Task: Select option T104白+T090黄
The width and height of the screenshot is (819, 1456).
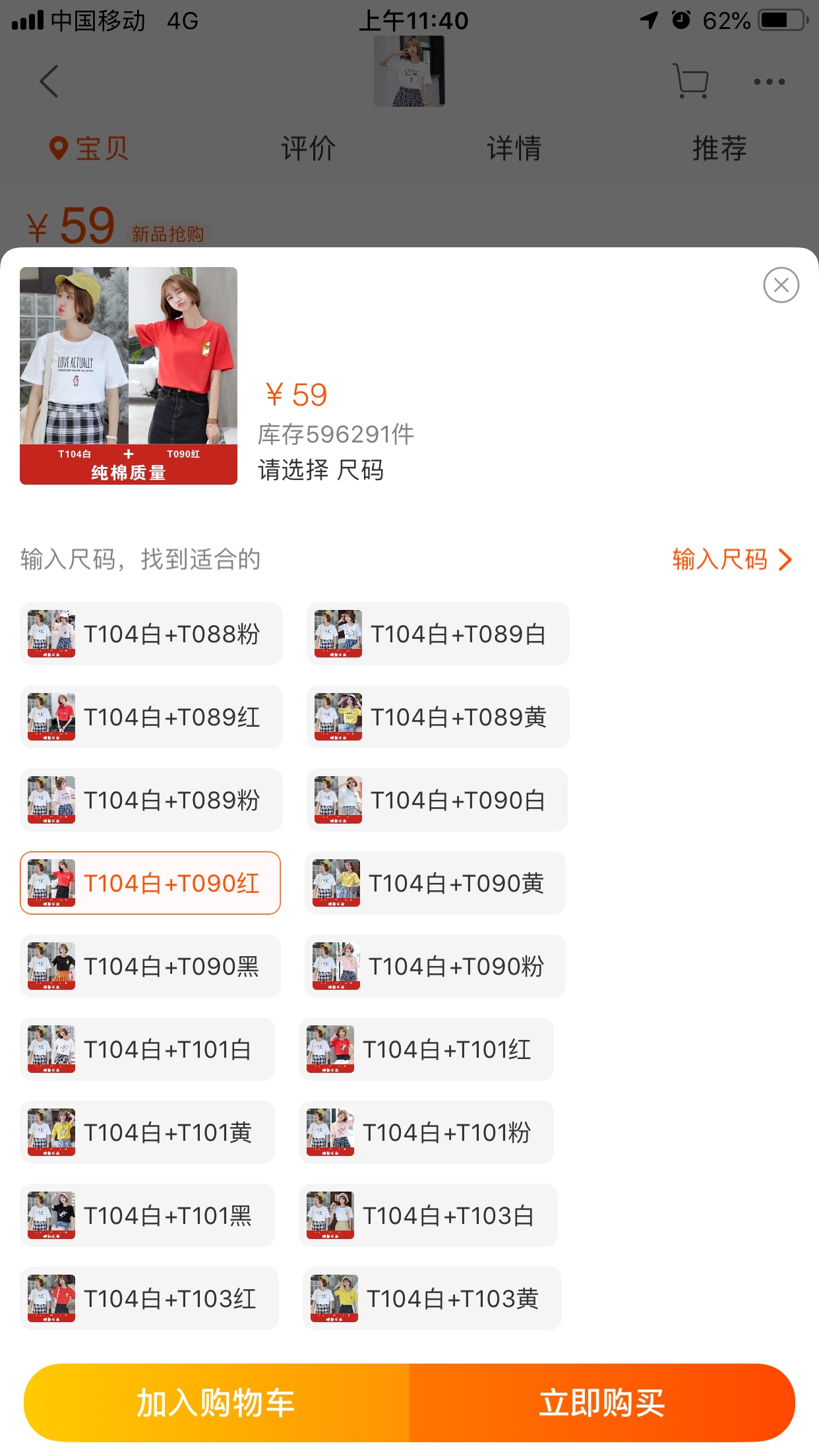Action: (x=435, y=883)
